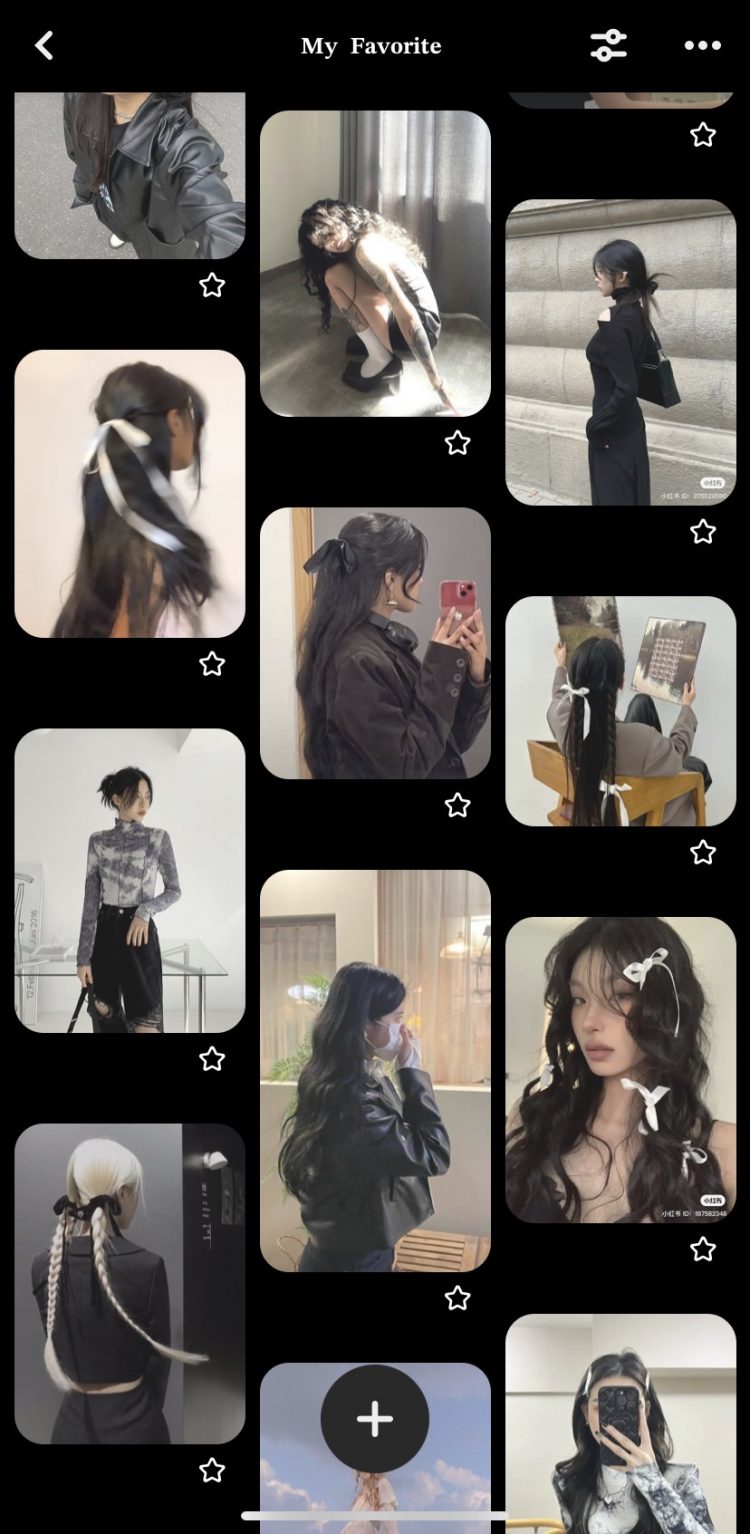Open portrait with white bows in curly hair
The height and width of the screenshot is (1534, 750).
(621, 1070)
